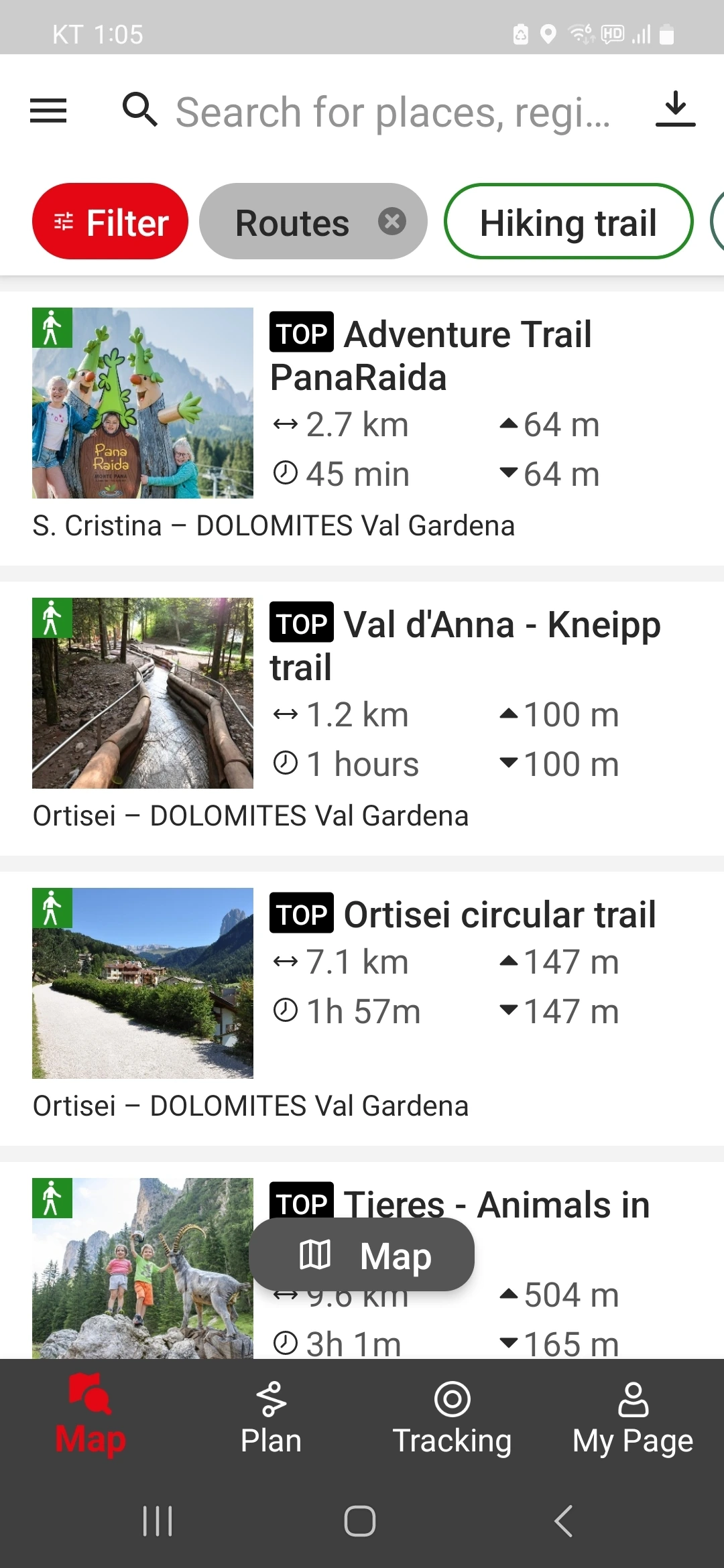Open the hamburger drawer menu
The image size is (724, 1568).
point(48,111)
